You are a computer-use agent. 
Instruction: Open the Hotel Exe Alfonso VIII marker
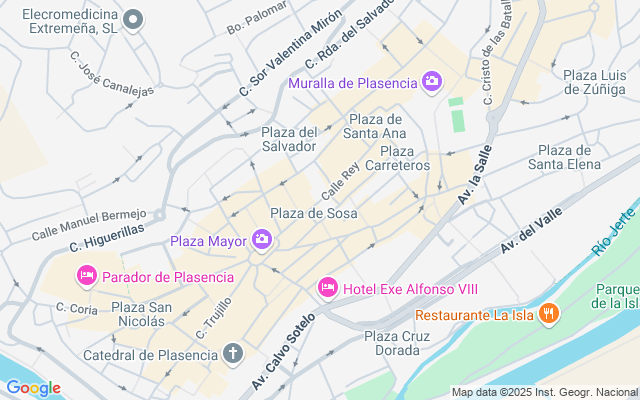(x=327, y=288)
